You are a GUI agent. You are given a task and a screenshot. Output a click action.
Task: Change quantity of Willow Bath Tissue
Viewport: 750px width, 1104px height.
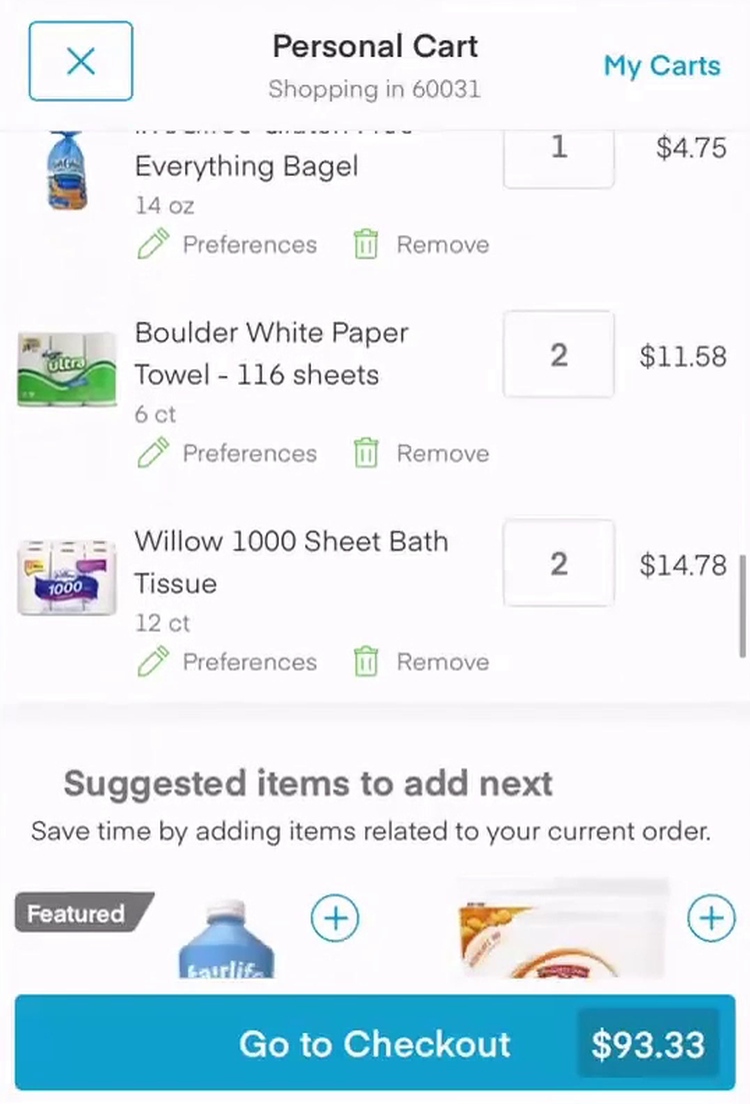558,564
